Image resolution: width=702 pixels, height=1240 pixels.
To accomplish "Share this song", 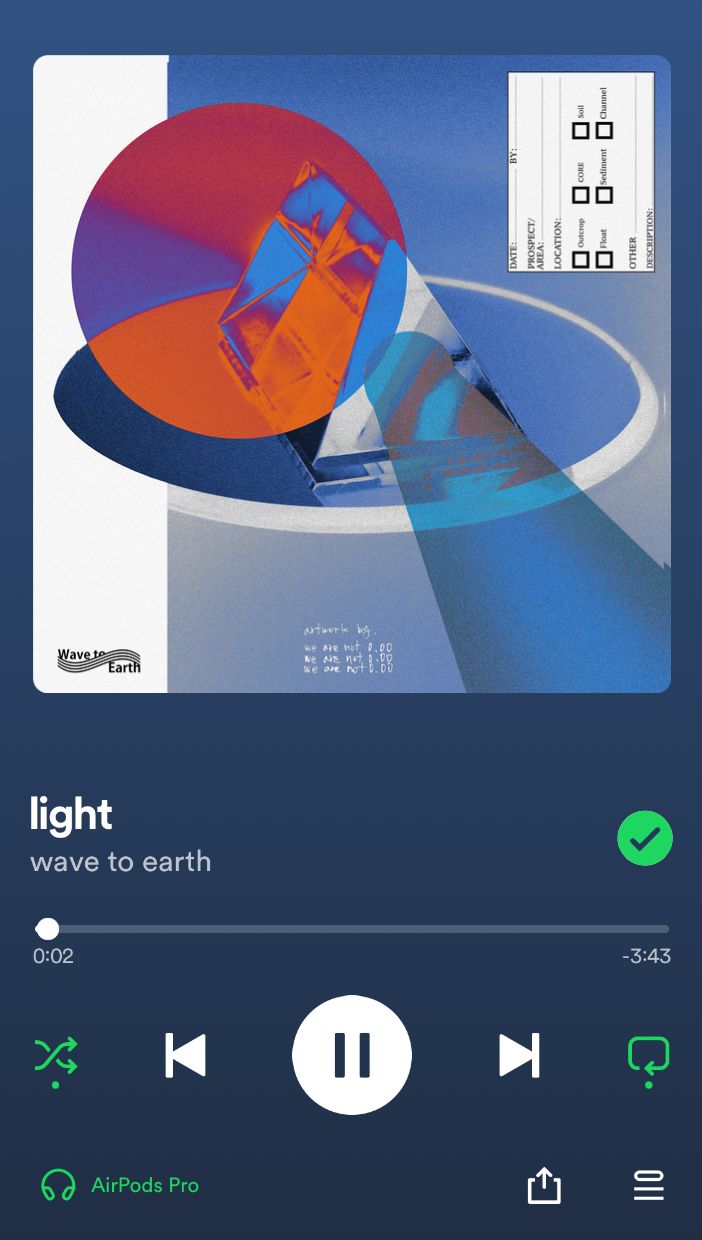I will pos(544,1186).
